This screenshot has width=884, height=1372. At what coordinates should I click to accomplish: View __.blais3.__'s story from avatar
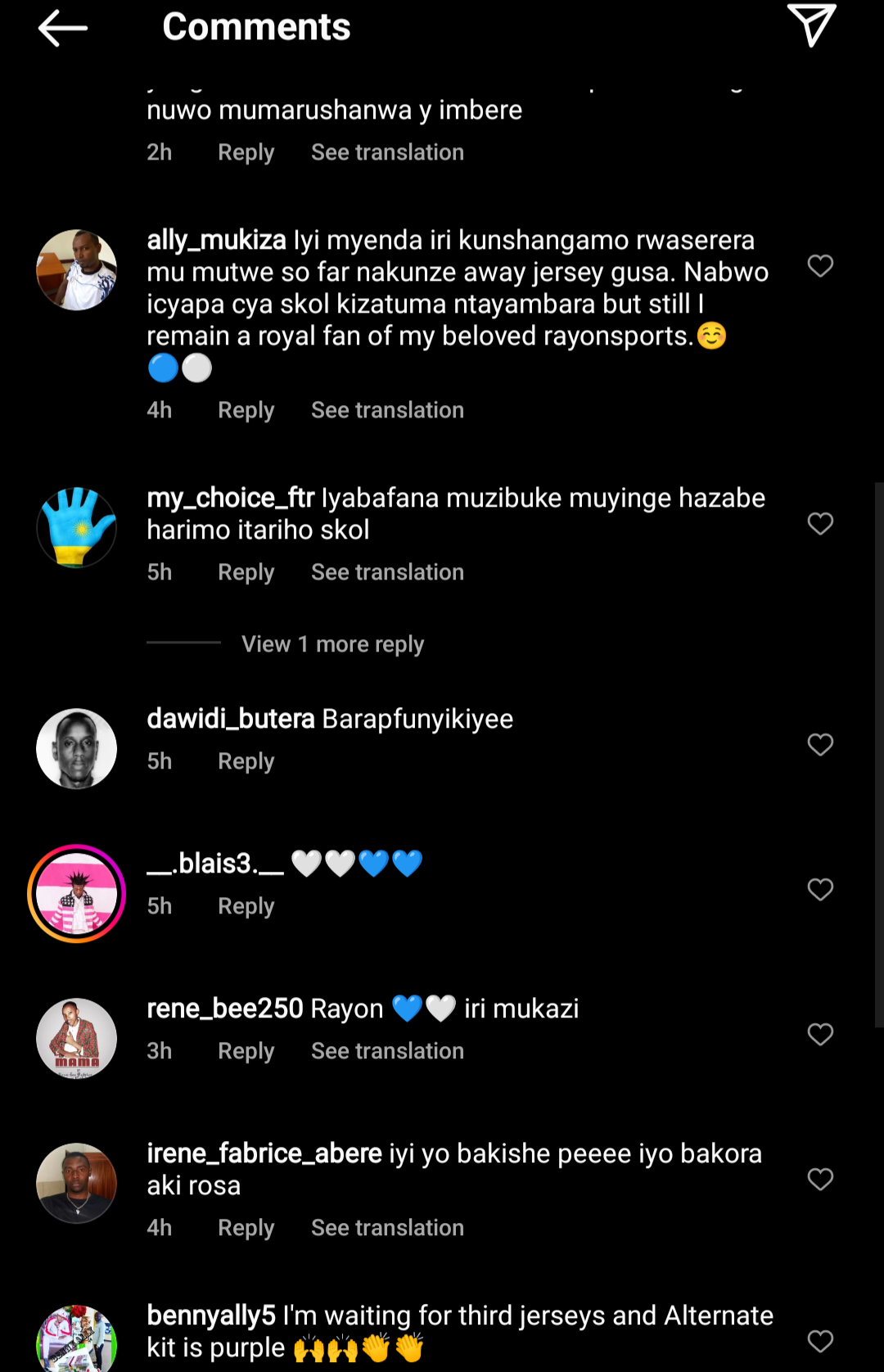pyautogui.click(x=77, y=894)
